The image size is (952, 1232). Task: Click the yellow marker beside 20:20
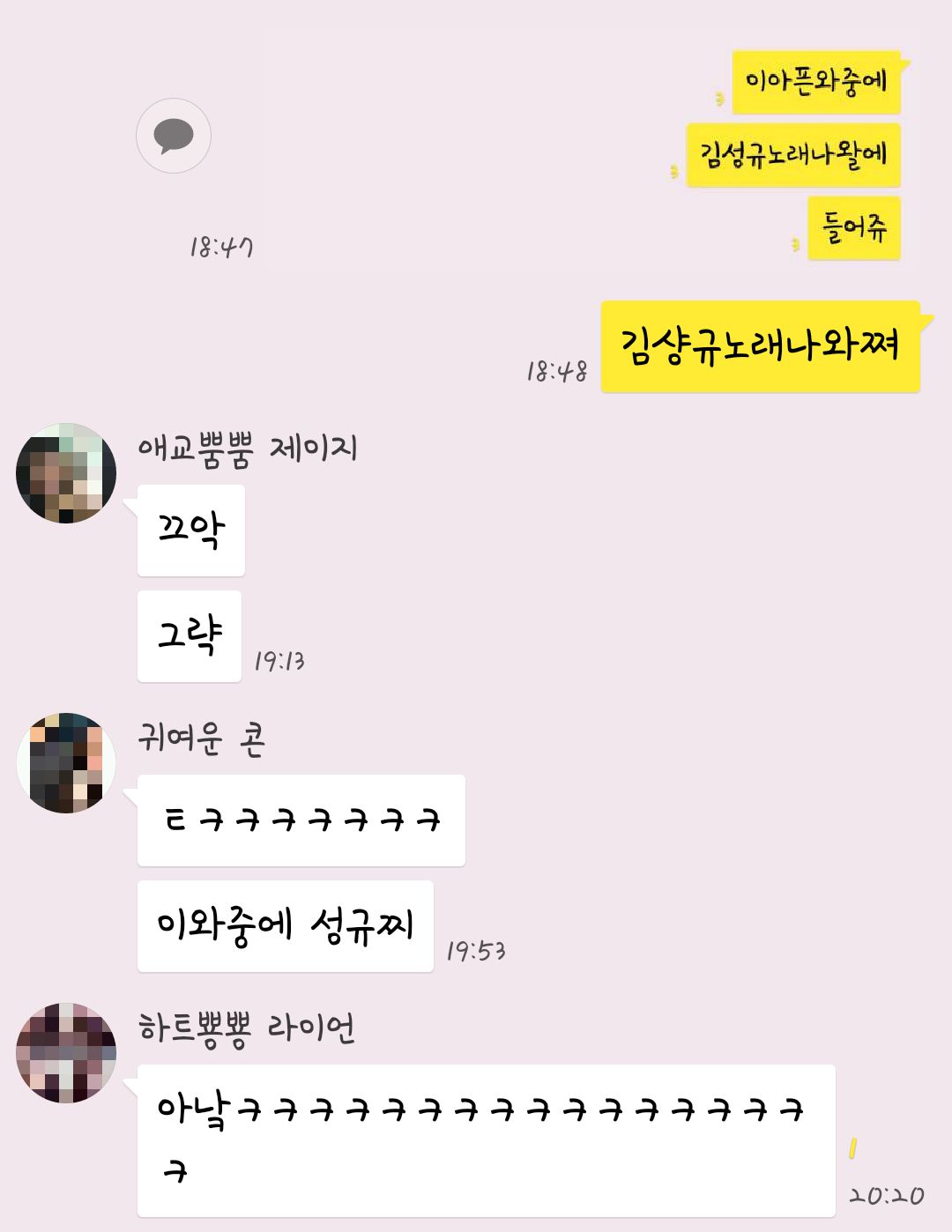852,1147
